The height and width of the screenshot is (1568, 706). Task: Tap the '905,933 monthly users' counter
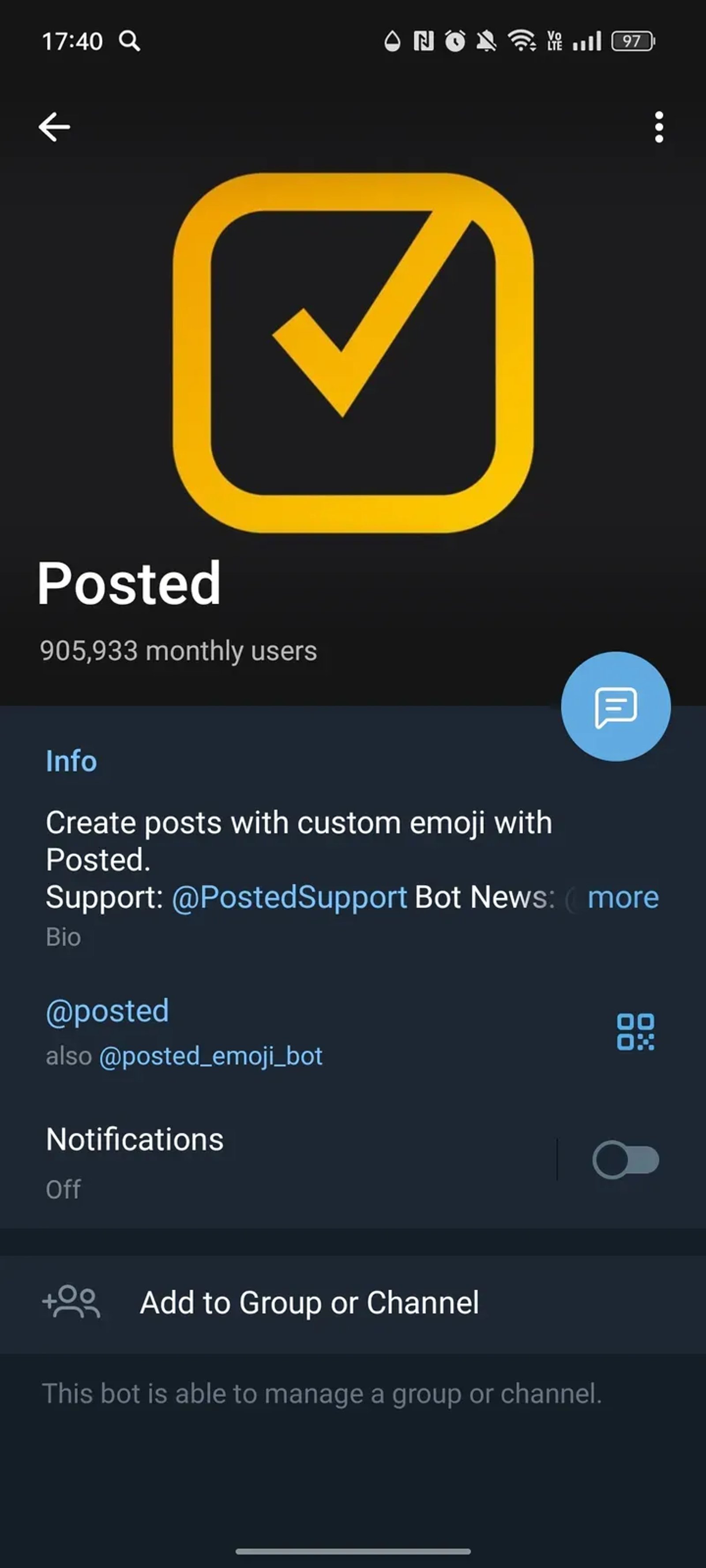tap(177, 650)
